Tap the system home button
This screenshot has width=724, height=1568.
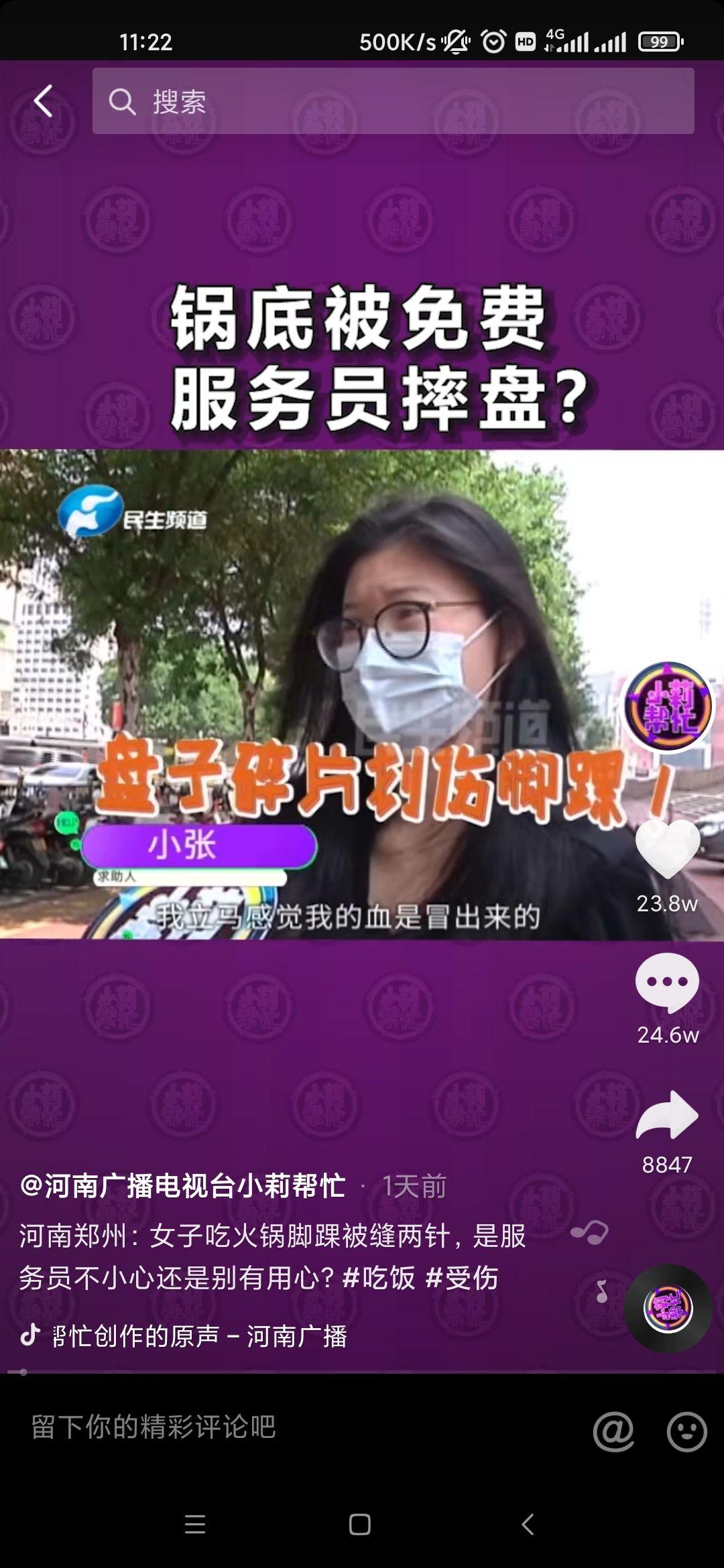[x=360, y=1525]
